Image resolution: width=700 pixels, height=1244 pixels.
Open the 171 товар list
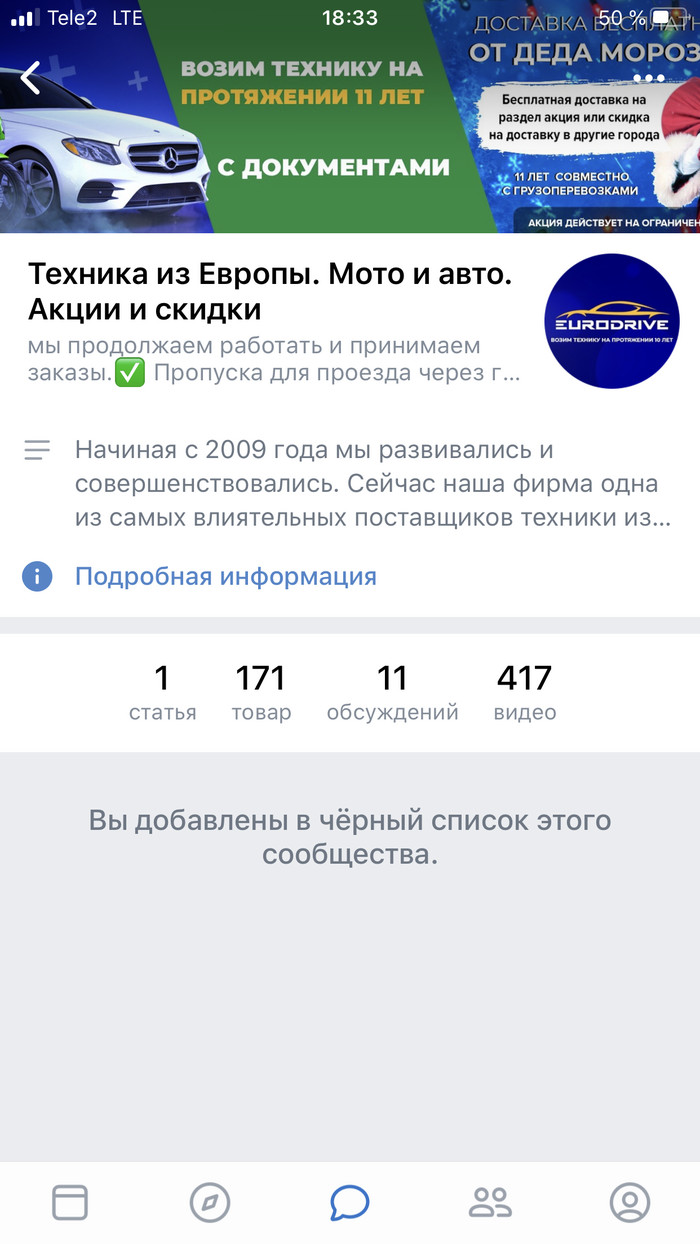click(x=261, y=694)
